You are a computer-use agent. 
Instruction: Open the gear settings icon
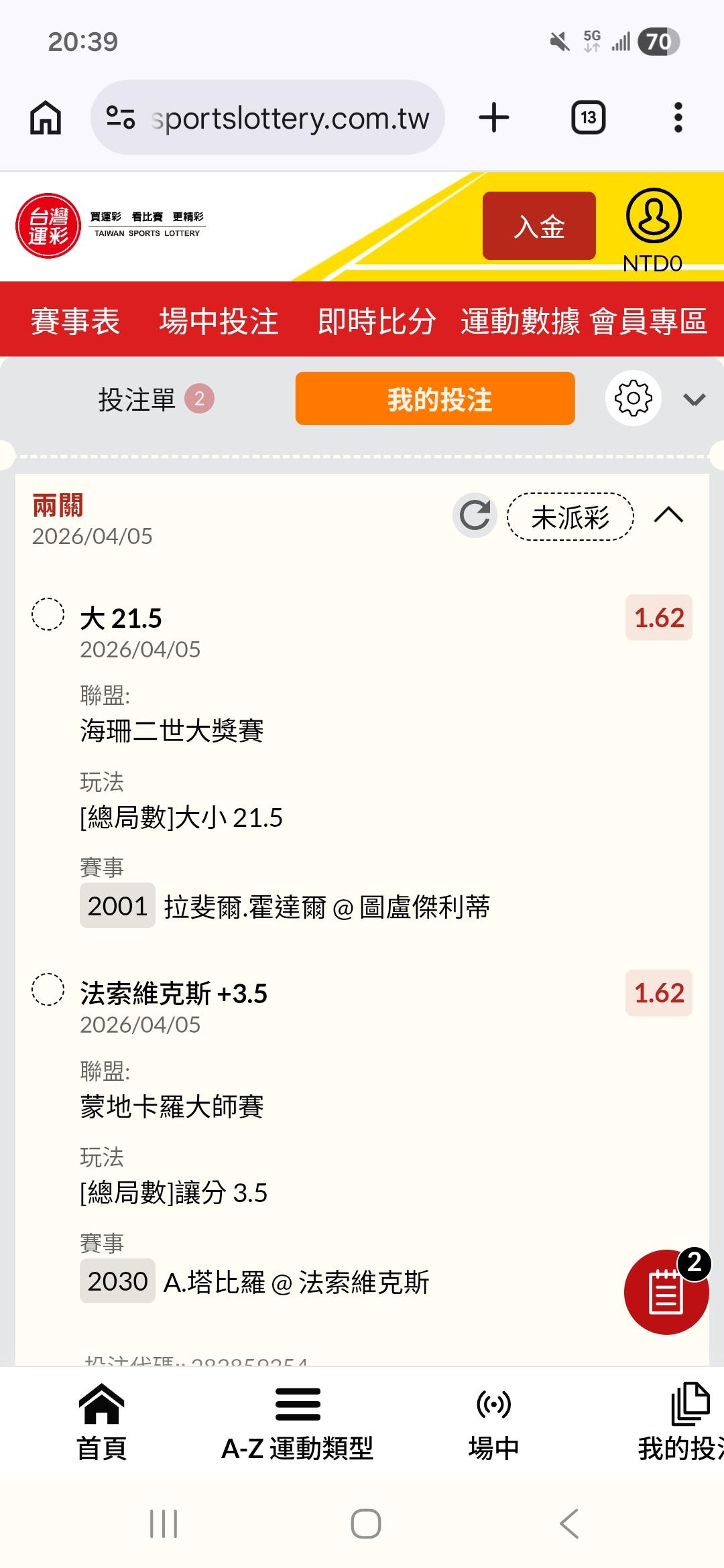[633, 398]
